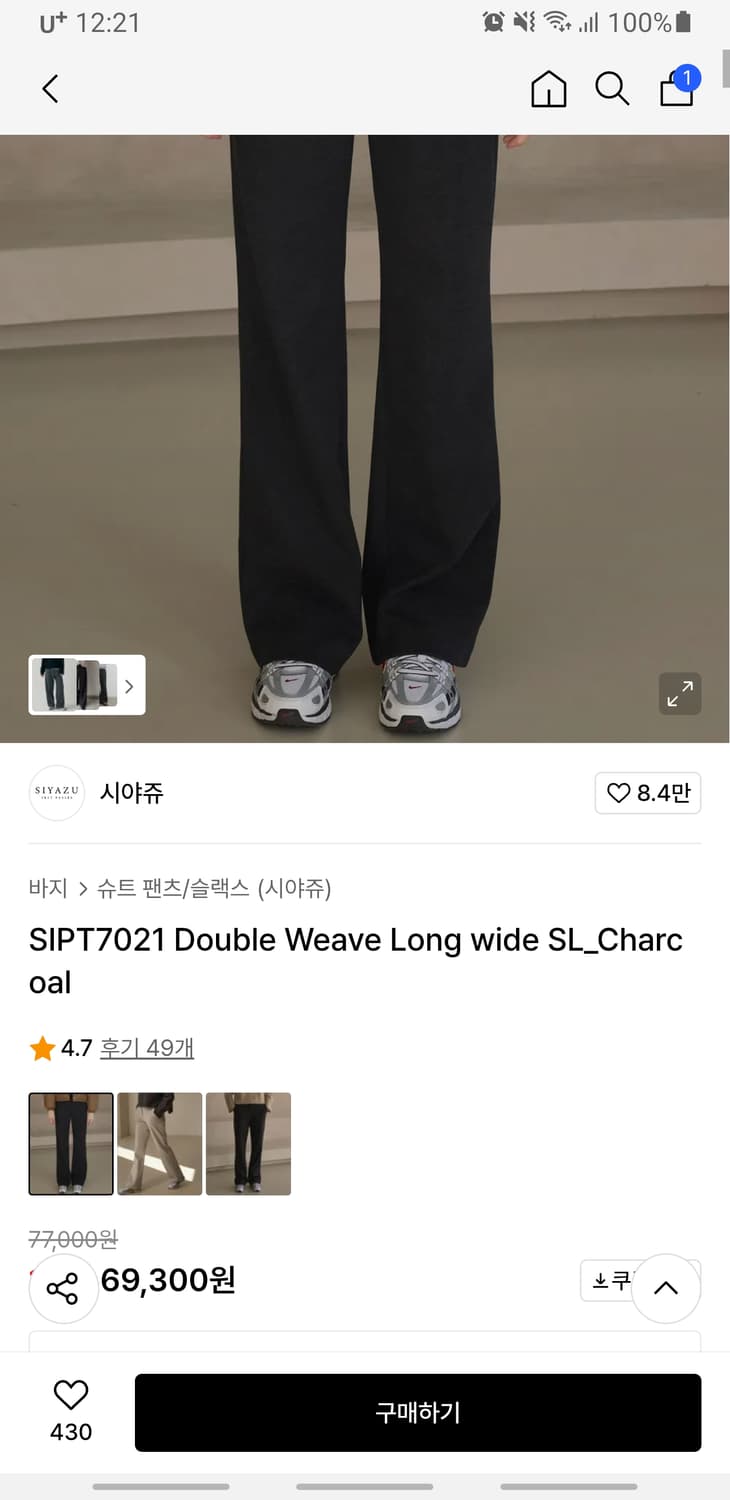The height and width of the screenshot is (1500, 730).
Task: Open the share sheet via the share icon
Action: [x=63, y=1288]
